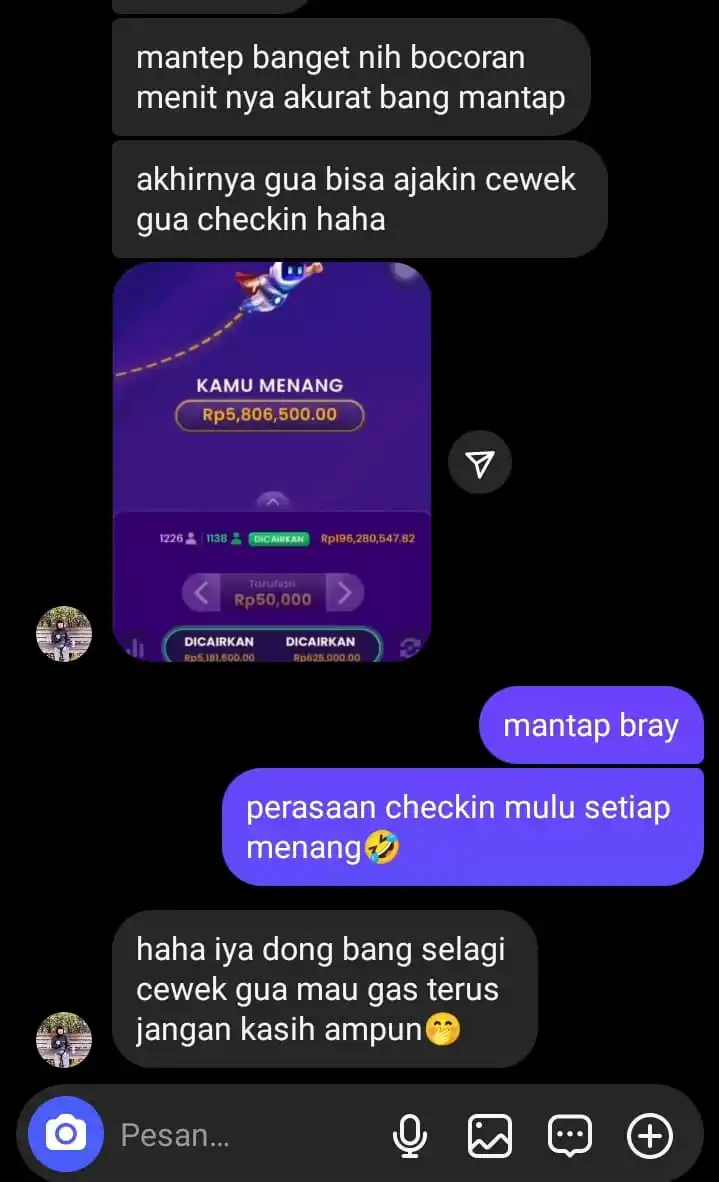Open the gallery image picker
719x1182 pixels.
(x=490, y=1135)
